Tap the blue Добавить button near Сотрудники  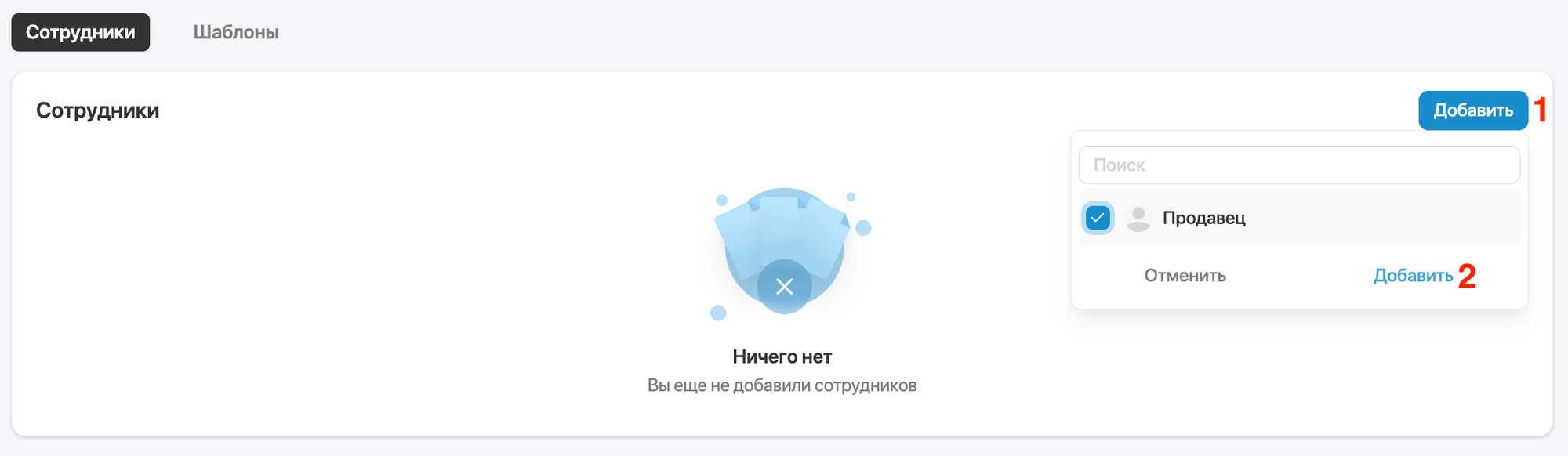click(x=1472, y=110)
